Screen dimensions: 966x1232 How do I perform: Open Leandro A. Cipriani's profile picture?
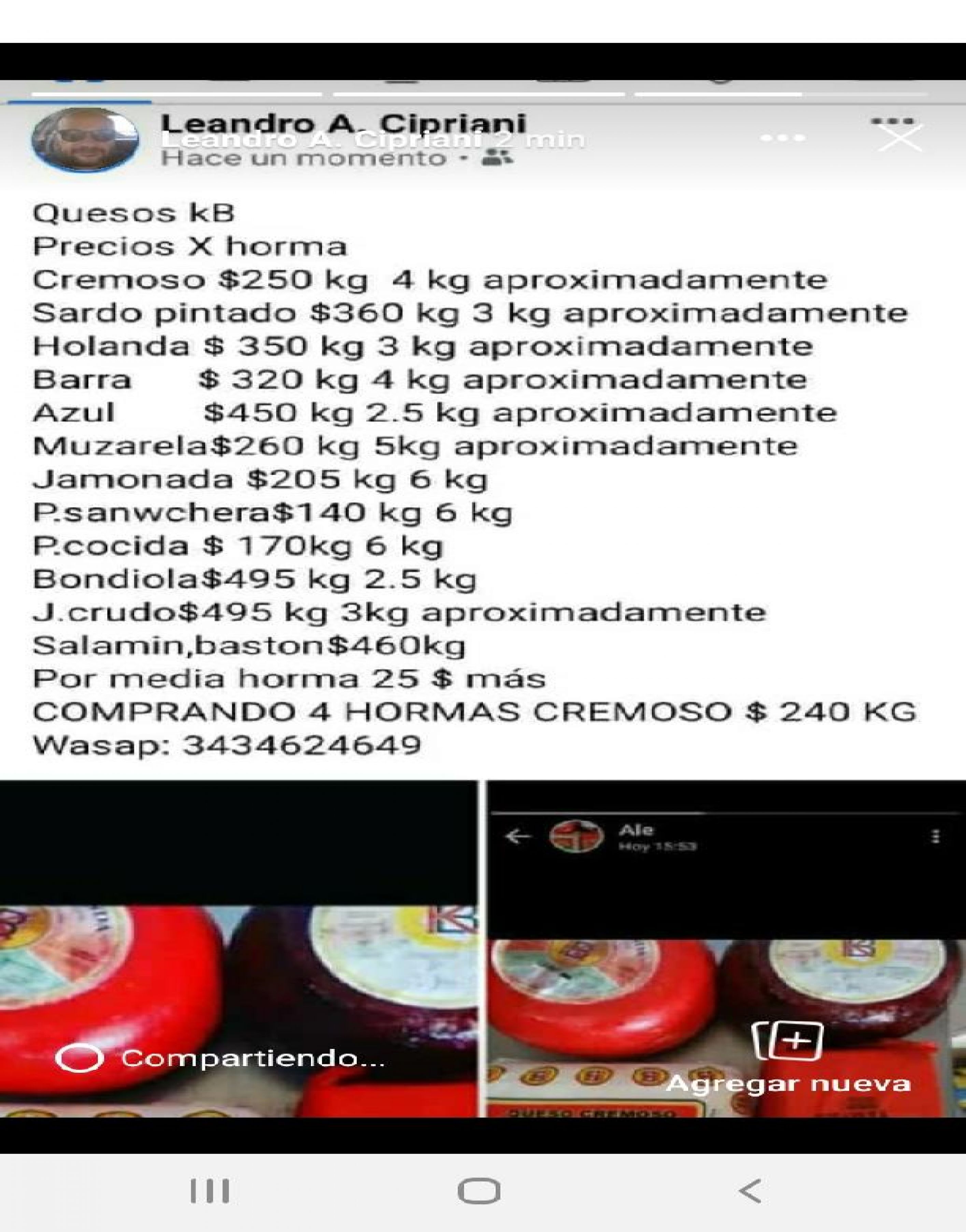click(85, 140)
